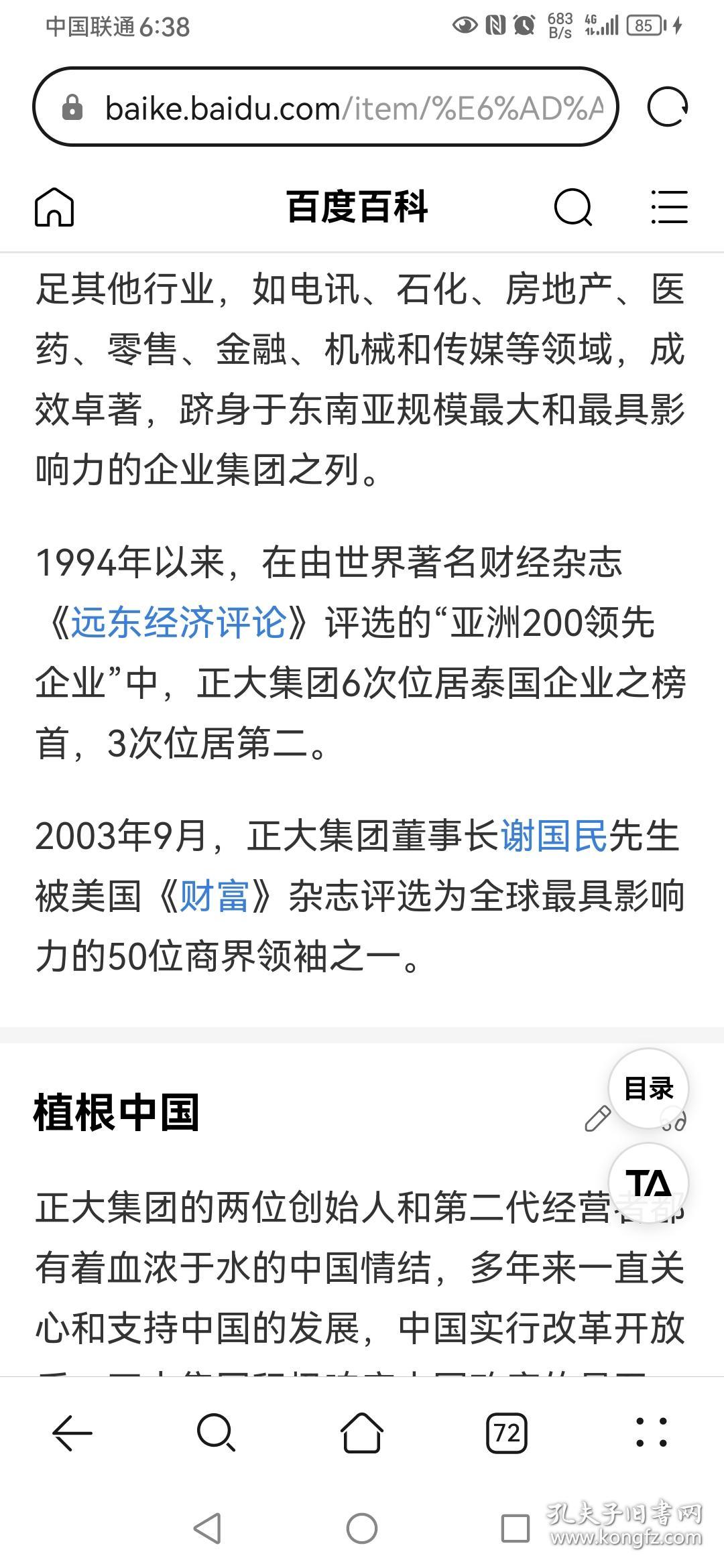The width and height of the screenshot is (724, 1568).
Task: Go to the Baidu Baike home icon
Action: click(54, 206)
